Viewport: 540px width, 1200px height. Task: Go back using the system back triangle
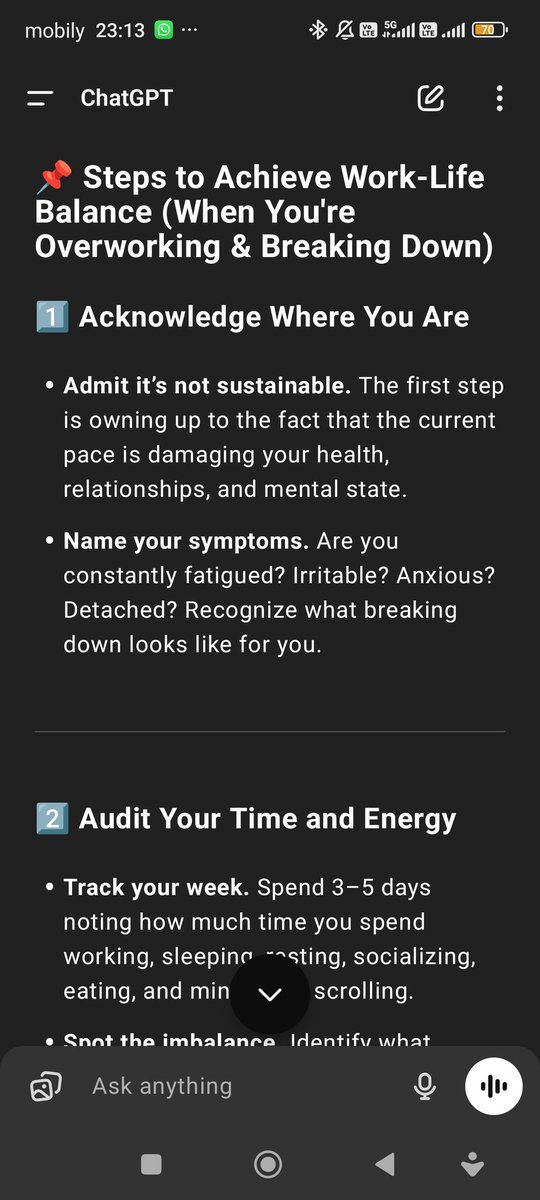(385, 1164)
